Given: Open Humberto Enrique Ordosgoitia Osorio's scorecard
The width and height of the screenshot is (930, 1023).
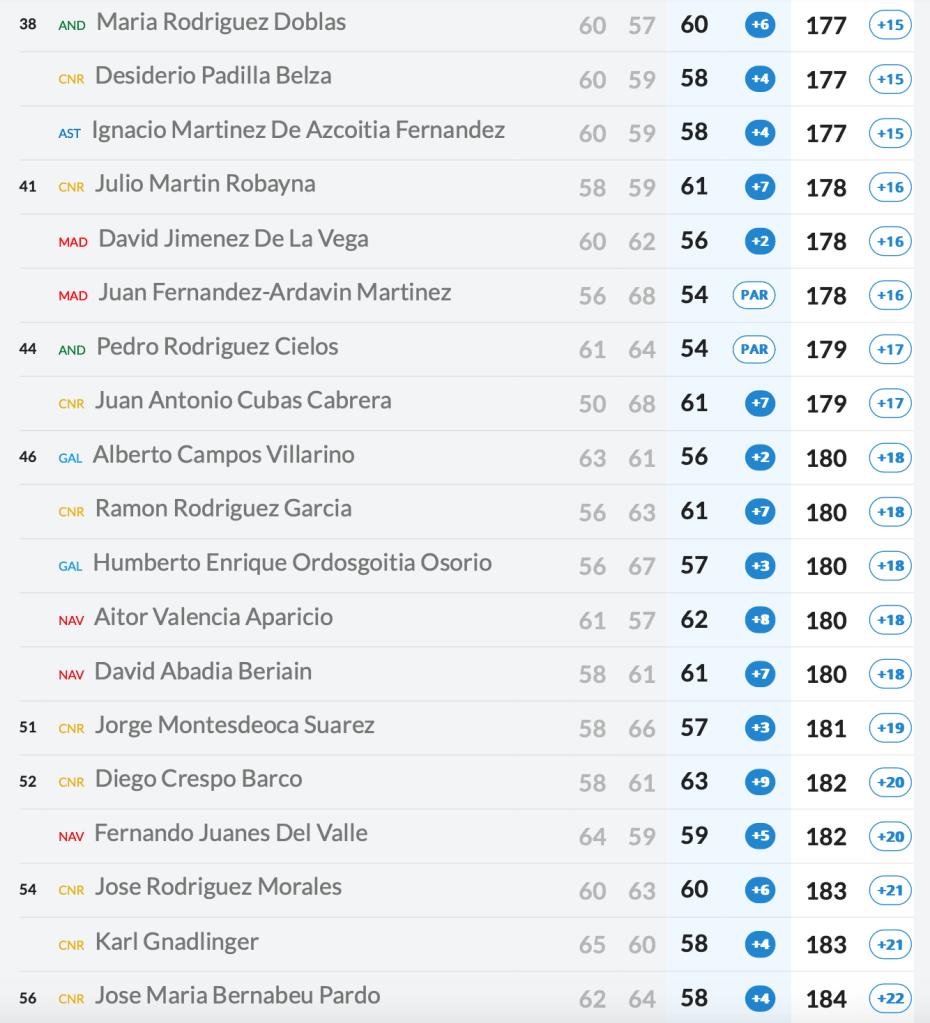Looking at the screenshot, I should pyautogui.click(x=292, y=563).
